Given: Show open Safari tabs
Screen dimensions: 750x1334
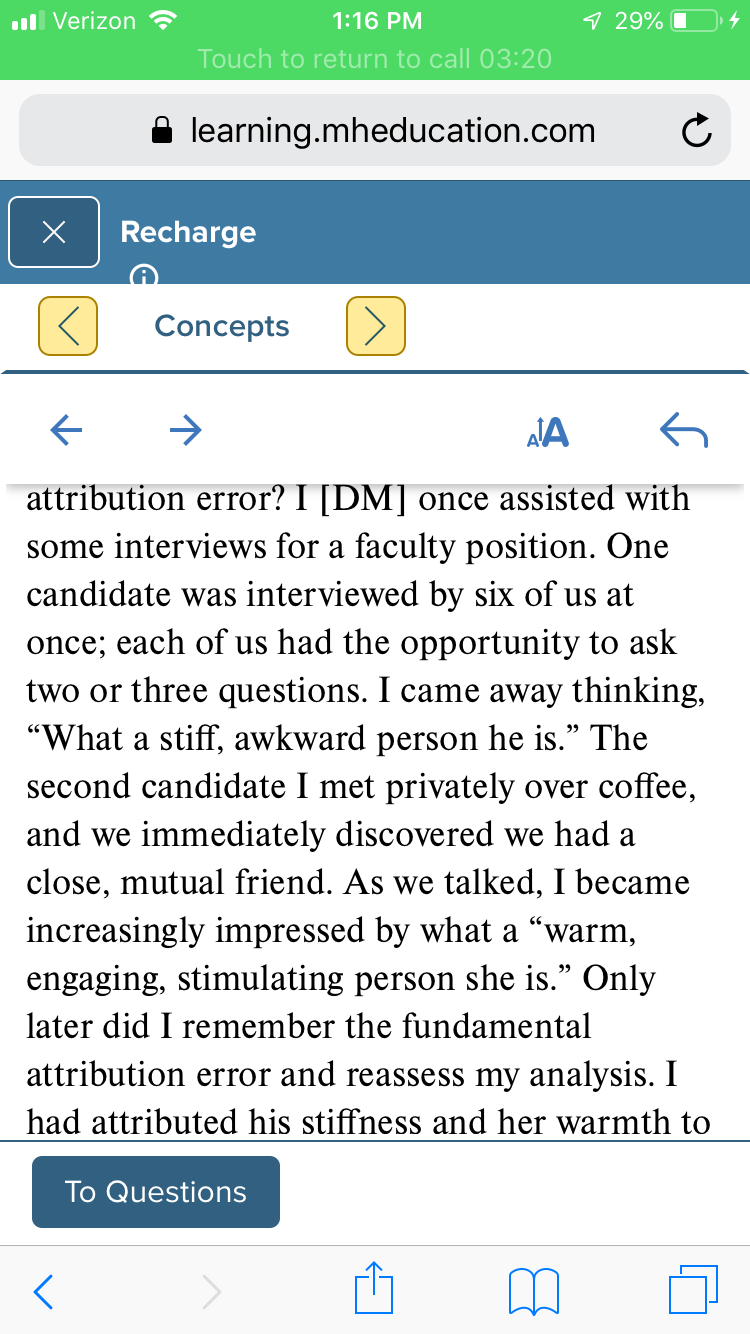Looking at the screenshot, I should tap(693, 1289).
